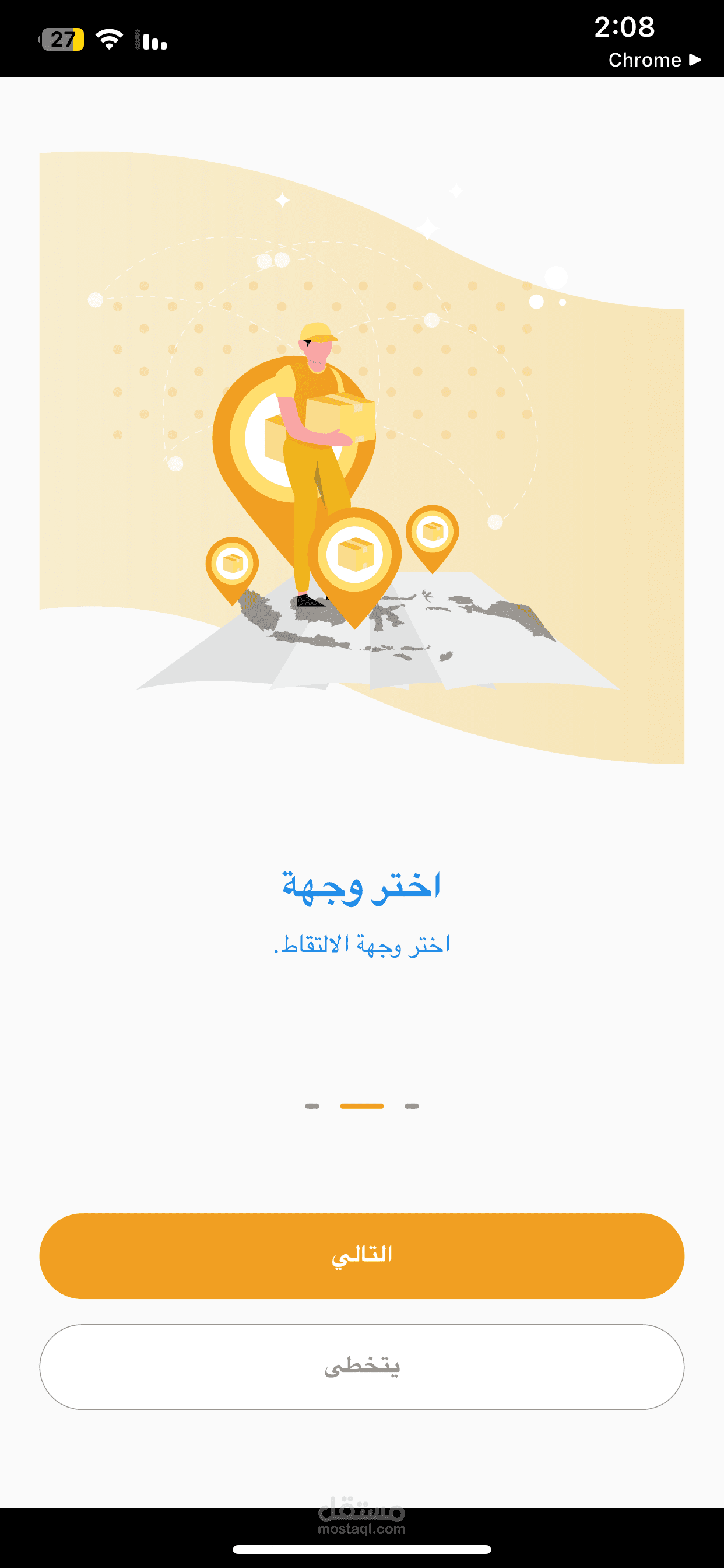This screenshot has width=724, height=1568.
Task: Return to Chrome via status bar link
Action: 654,60
